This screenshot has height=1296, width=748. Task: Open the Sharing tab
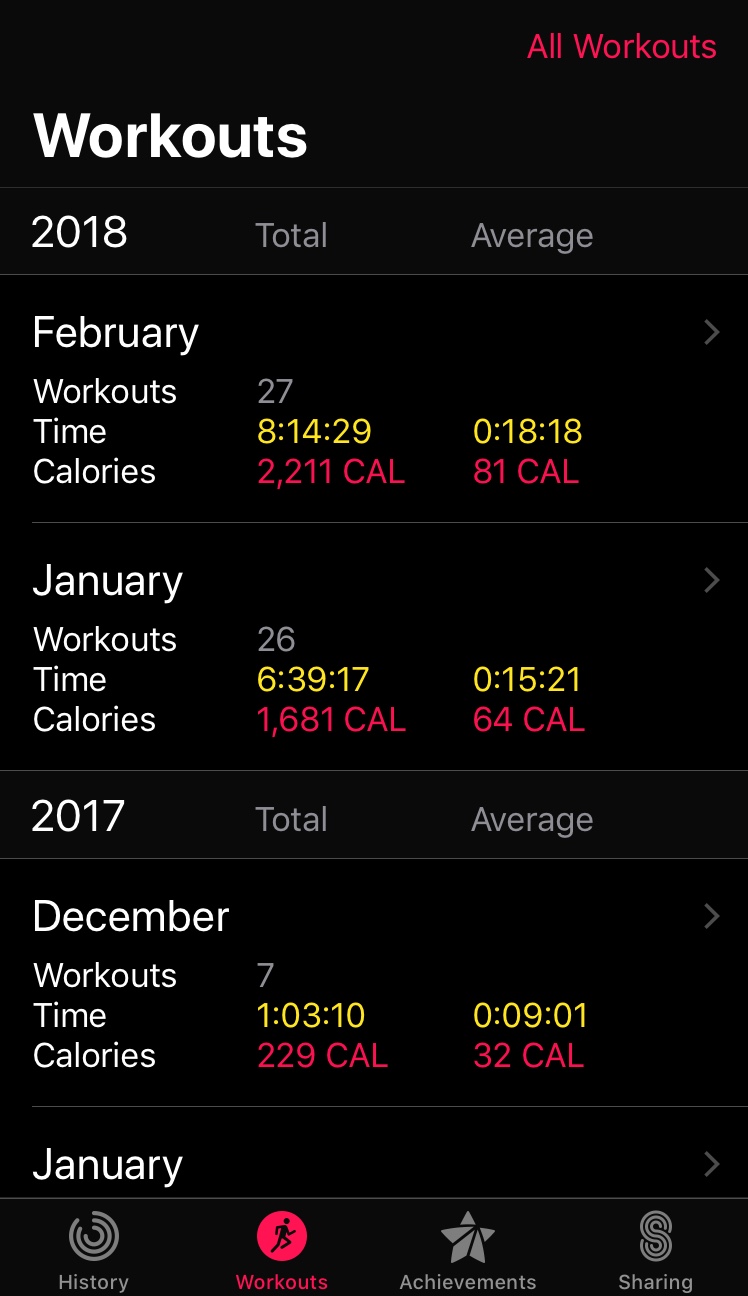coord(655,1249)
